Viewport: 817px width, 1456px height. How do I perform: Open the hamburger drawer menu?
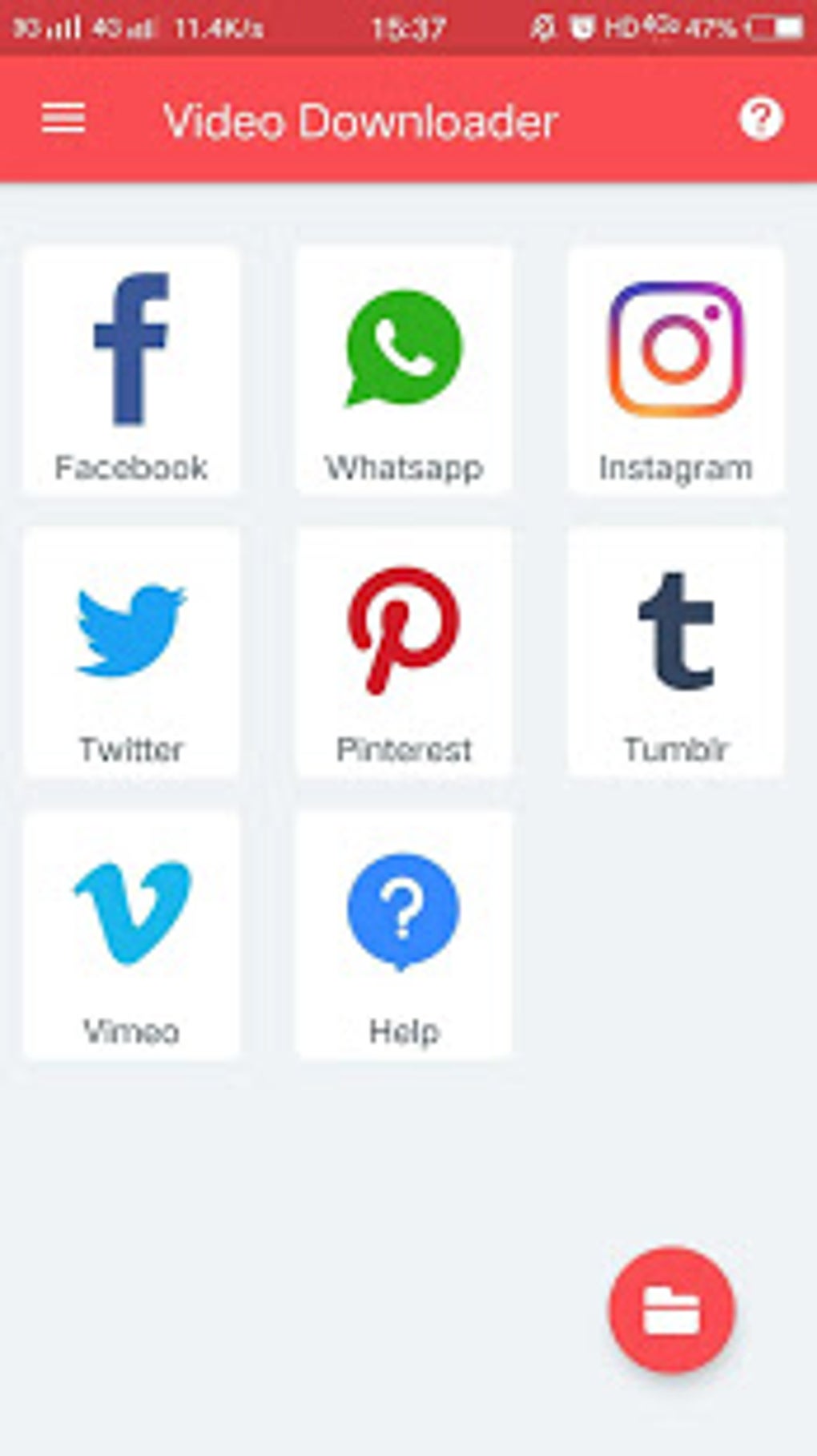pos(63,119)
